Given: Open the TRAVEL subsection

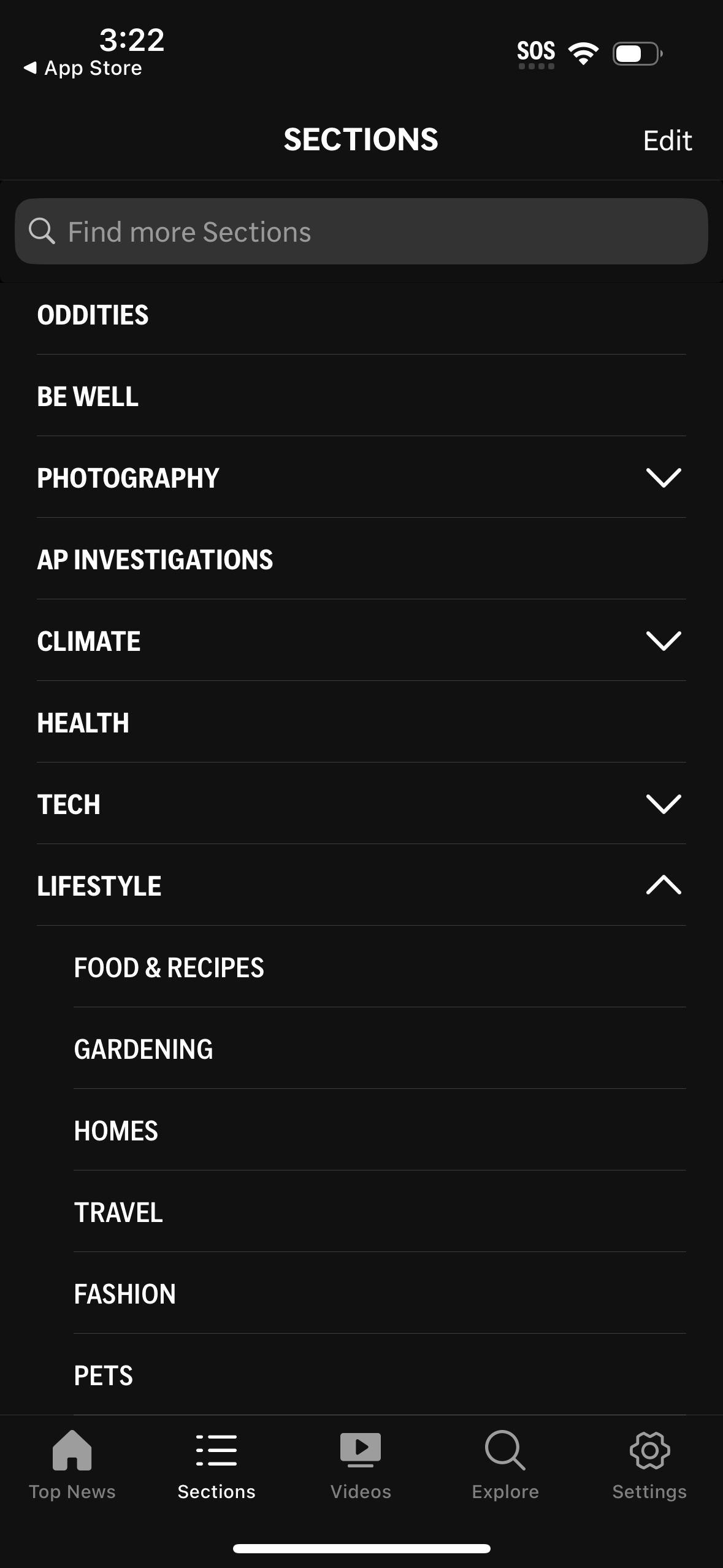Looking at the screenshot, I should pos(118,1212).
